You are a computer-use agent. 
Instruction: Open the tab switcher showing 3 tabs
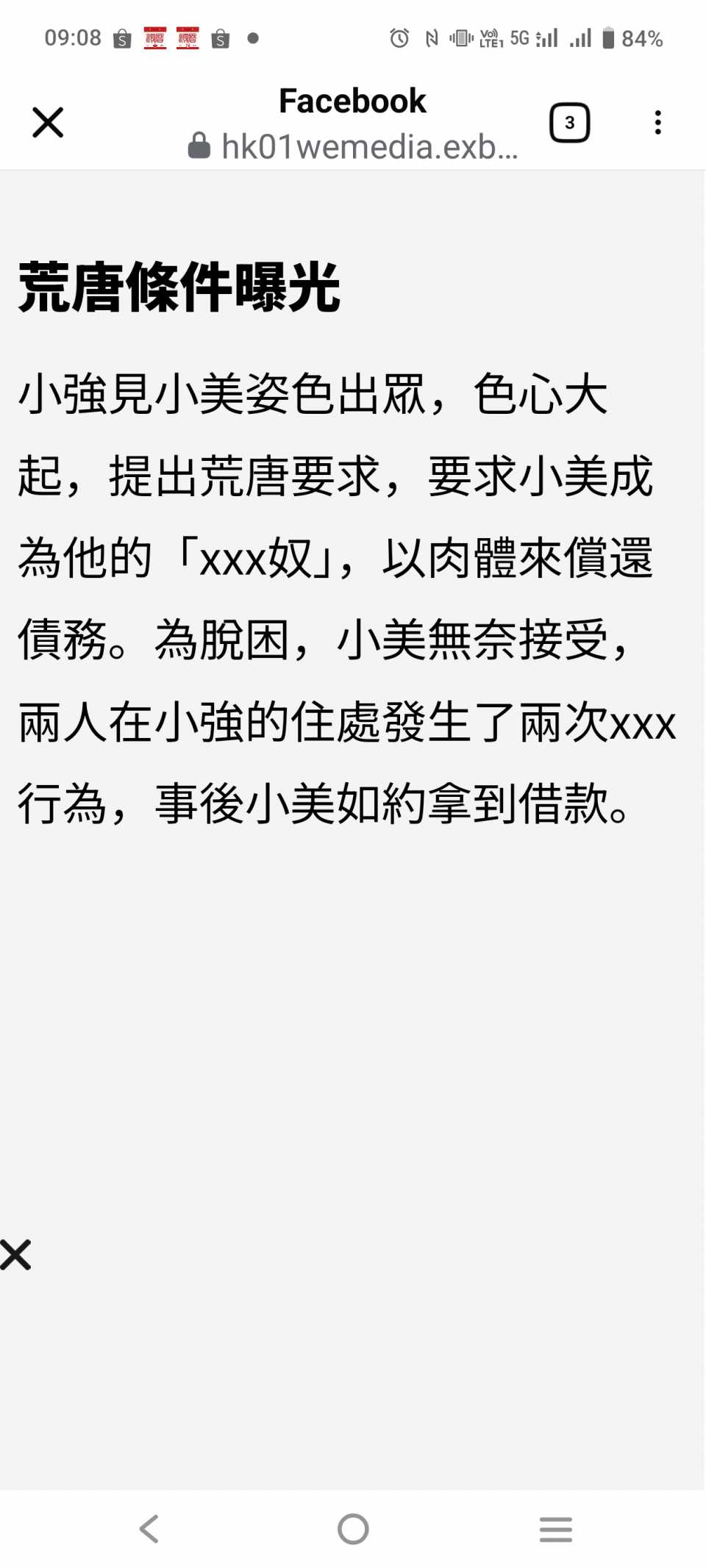click(x=569, y=123)
